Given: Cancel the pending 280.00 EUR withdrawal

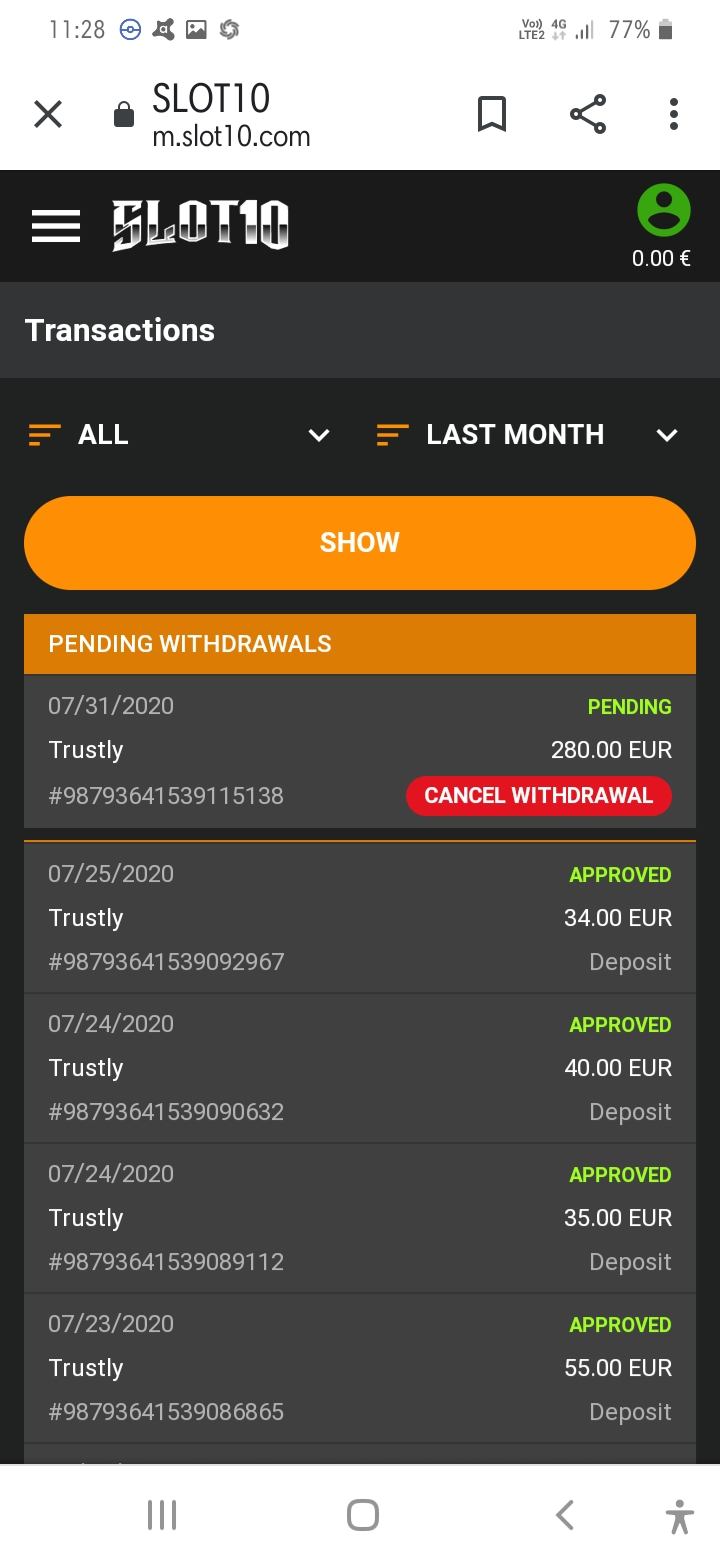Looking at the screenshot, I should 538,796.
